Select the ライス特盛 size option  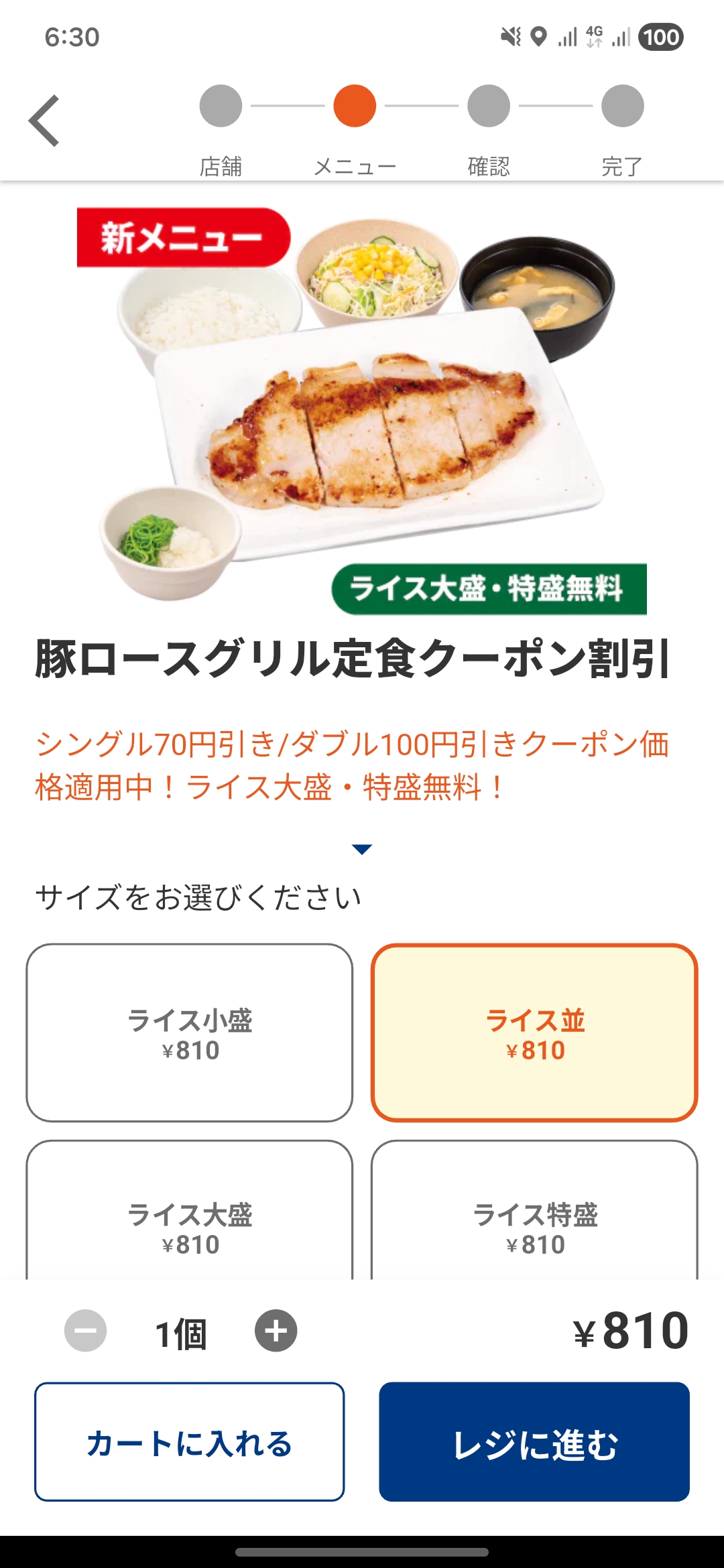tap(534, 1213)
